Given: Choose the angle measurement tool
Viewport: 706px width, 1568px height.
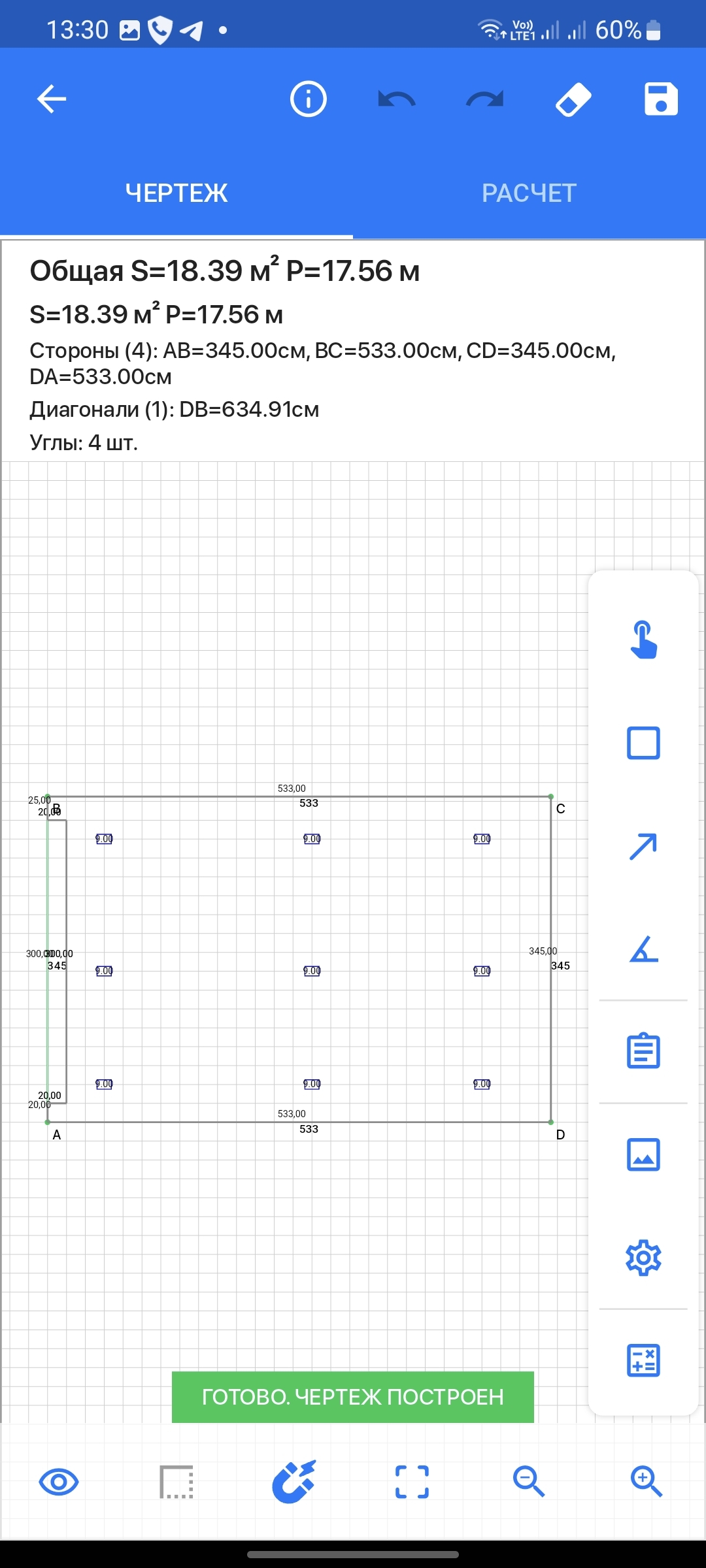Looking at the screenshot, I should pos(643,949).
